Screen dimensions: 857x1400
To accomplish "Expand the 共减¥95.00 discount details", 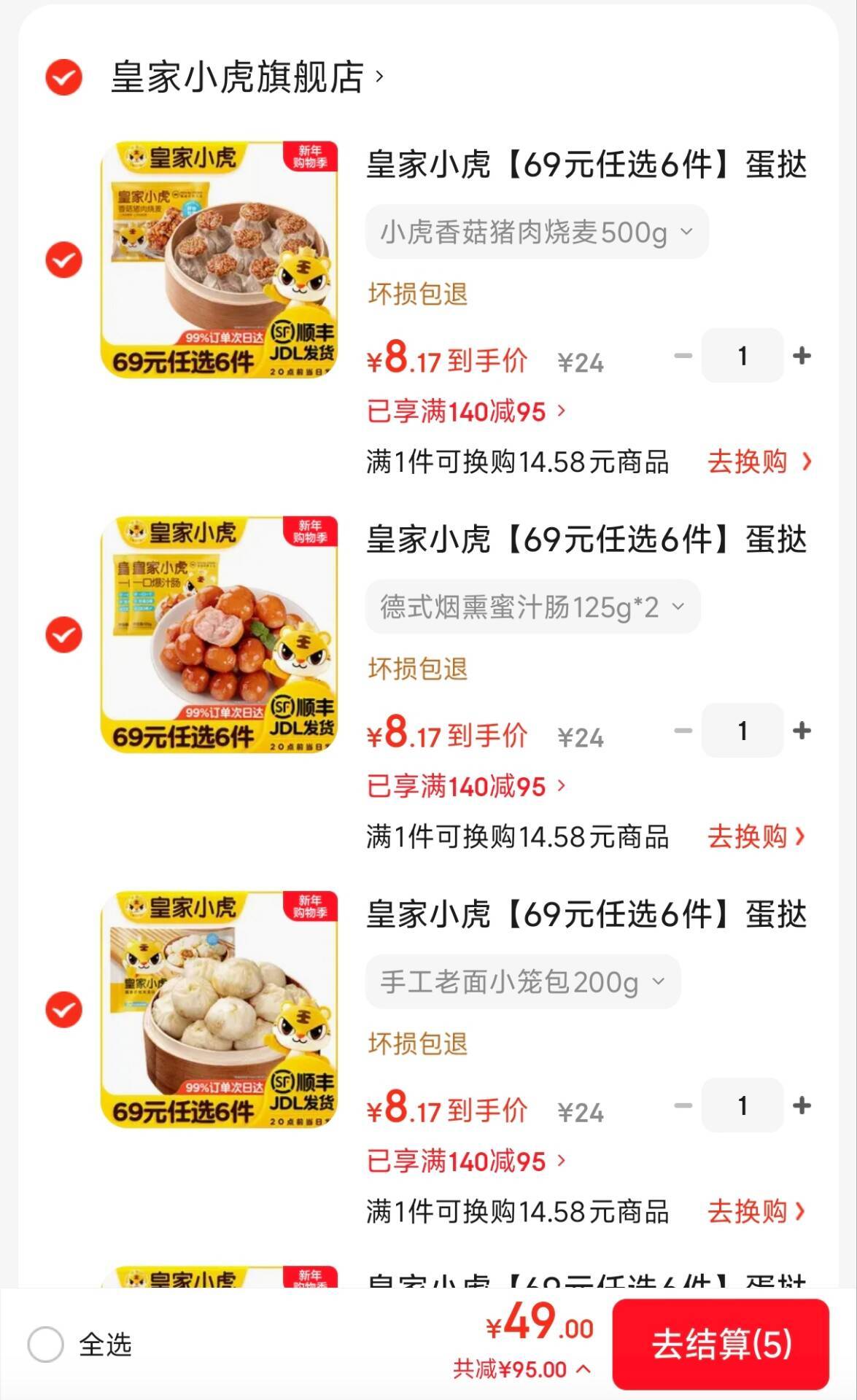I will [x=521, y=1369].
